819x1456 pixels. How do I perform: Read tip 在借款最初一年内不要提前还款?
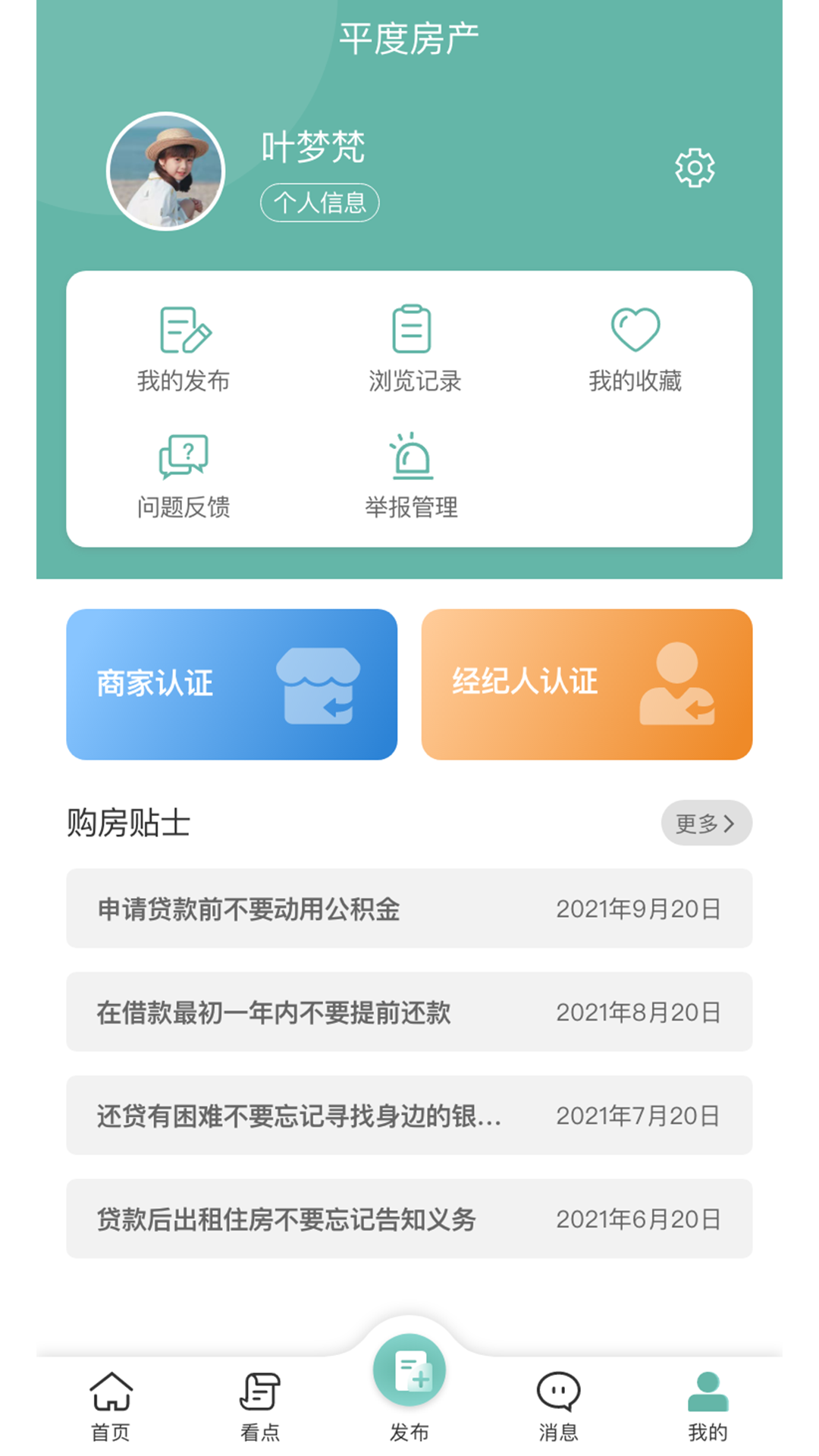(409, 1012)
